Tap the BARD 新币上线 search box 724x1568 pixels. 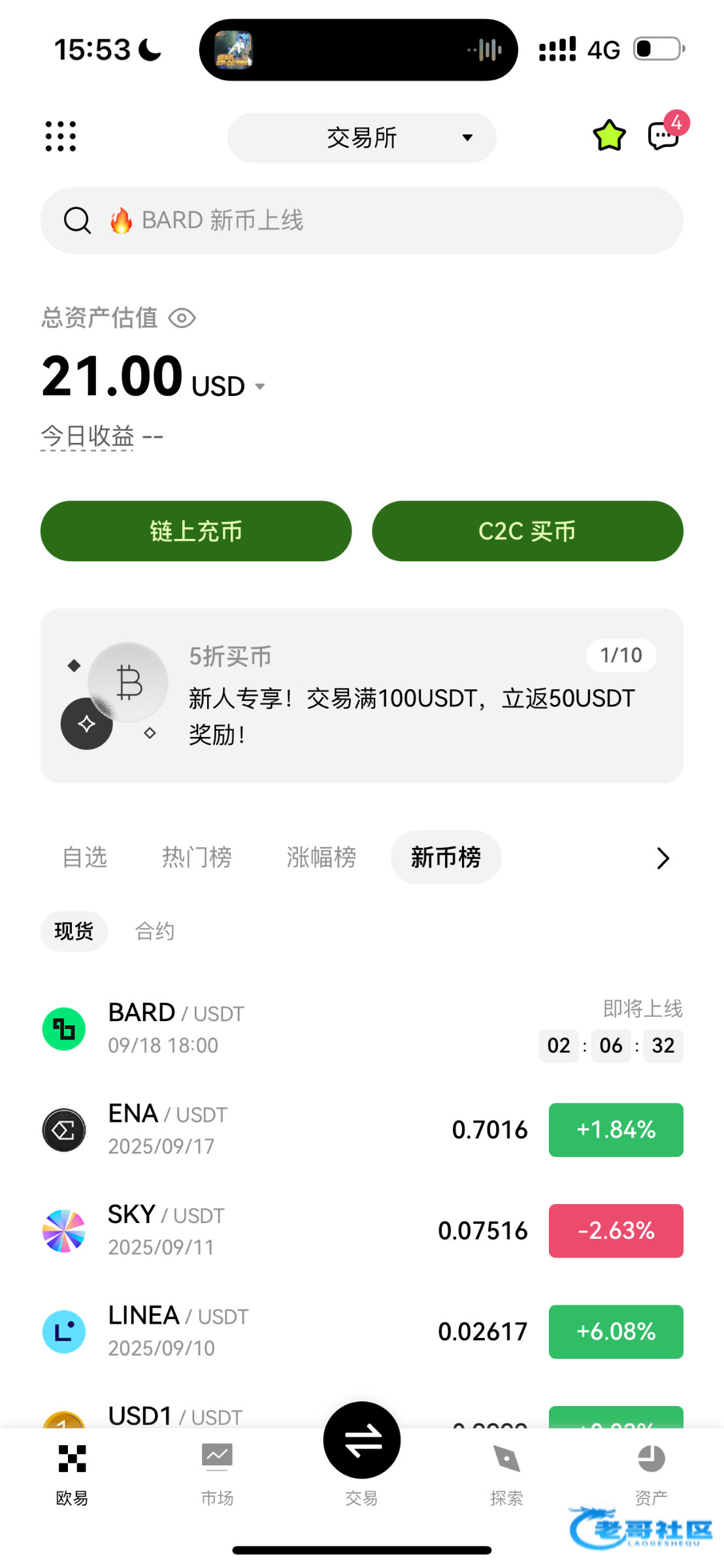(361, 221)
